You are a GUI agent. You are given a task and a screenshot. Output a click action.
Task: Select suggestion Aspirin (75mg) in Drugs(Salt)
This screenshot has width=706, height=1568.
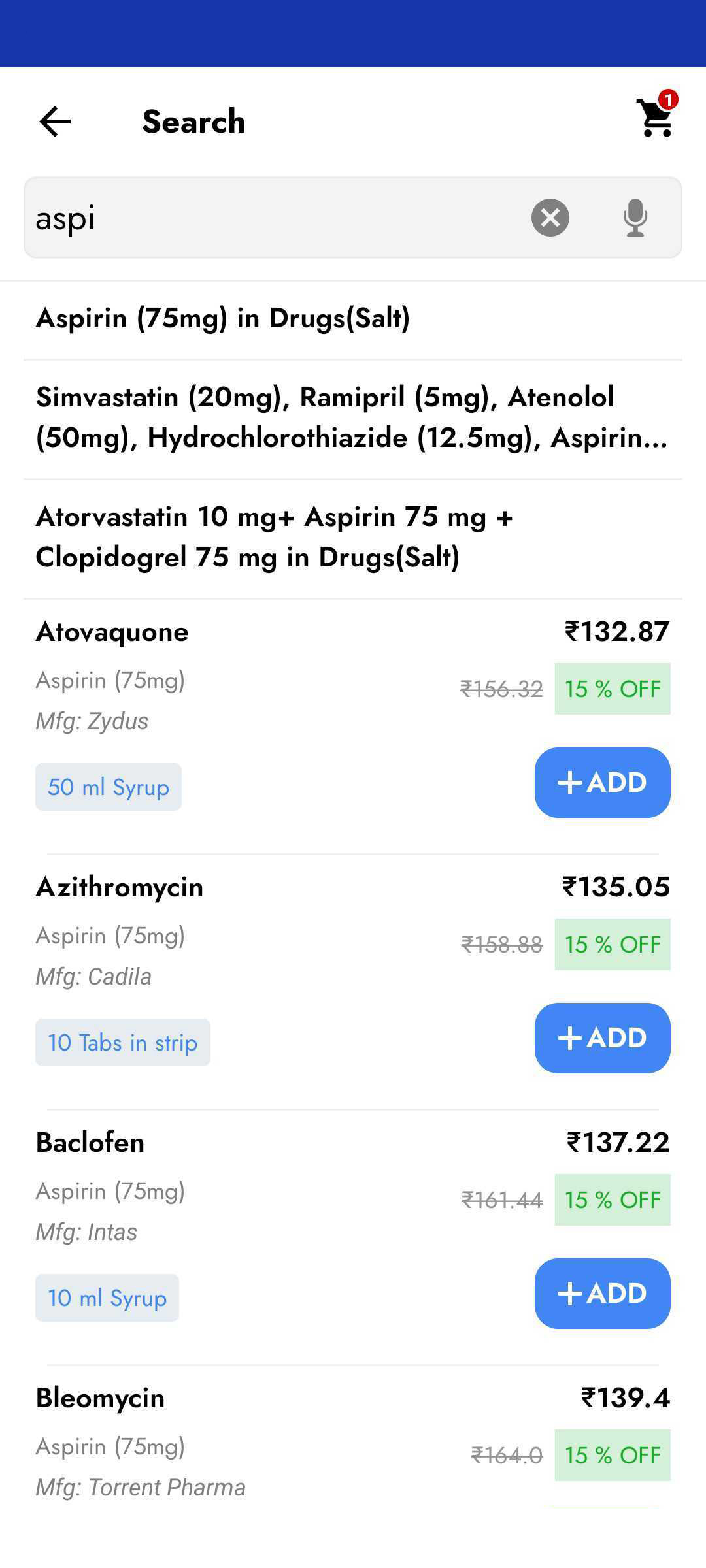tap(353, 319)
